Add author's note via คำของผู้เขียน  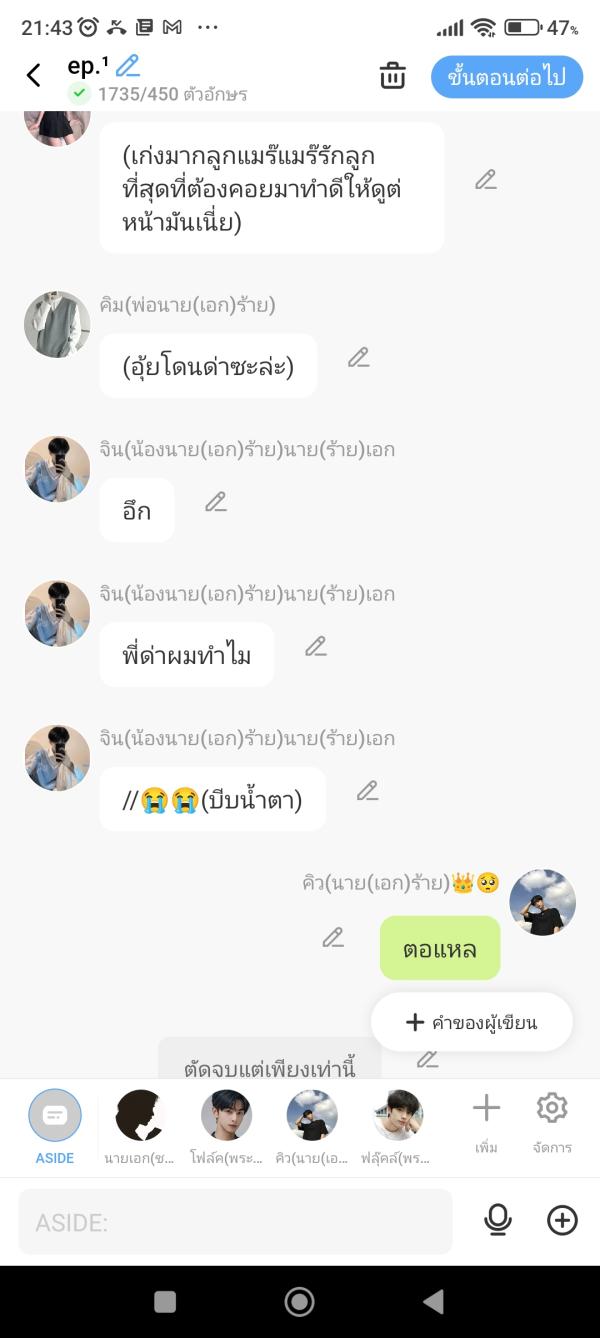pyautogui.click(x=471, y=1022)
